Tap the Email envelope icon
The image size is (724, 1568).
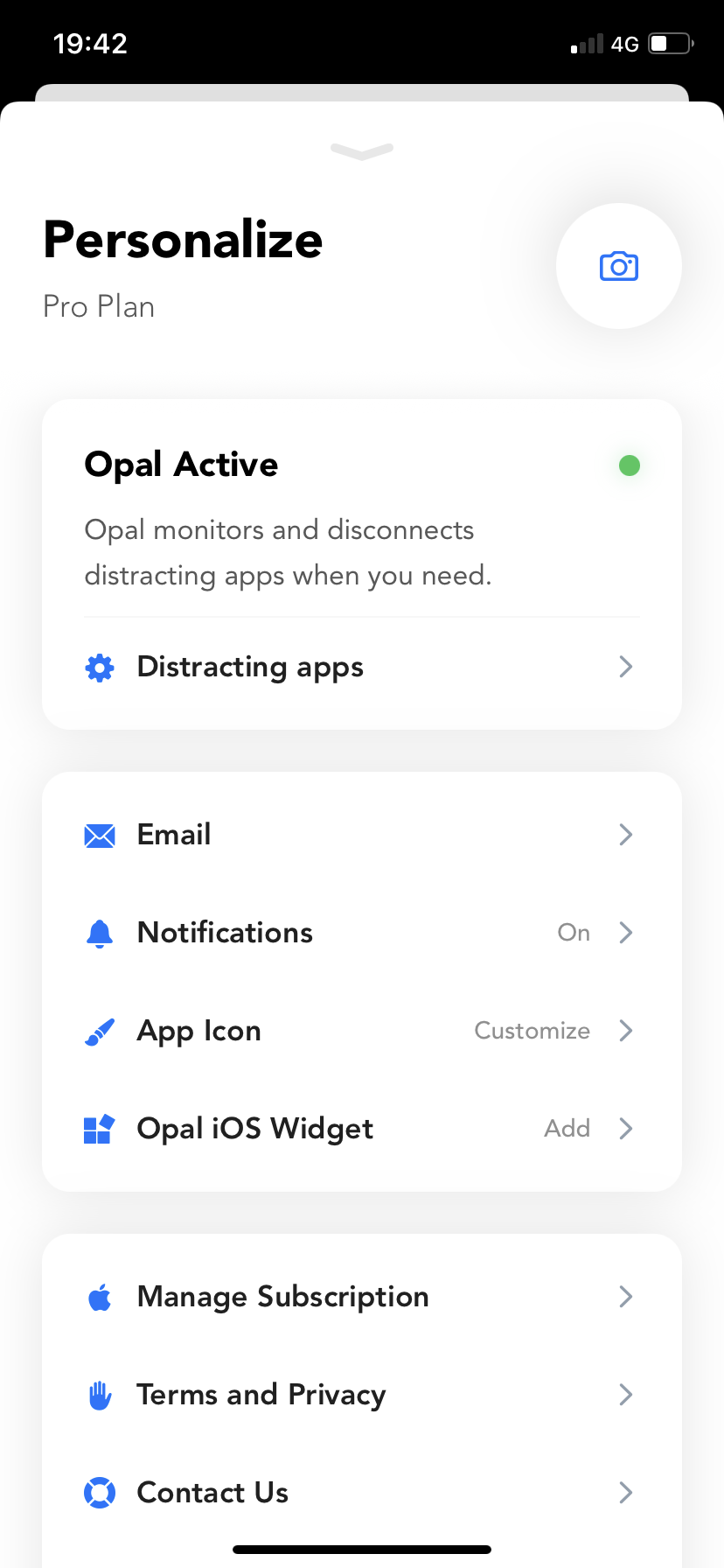[x=100, y=835]
